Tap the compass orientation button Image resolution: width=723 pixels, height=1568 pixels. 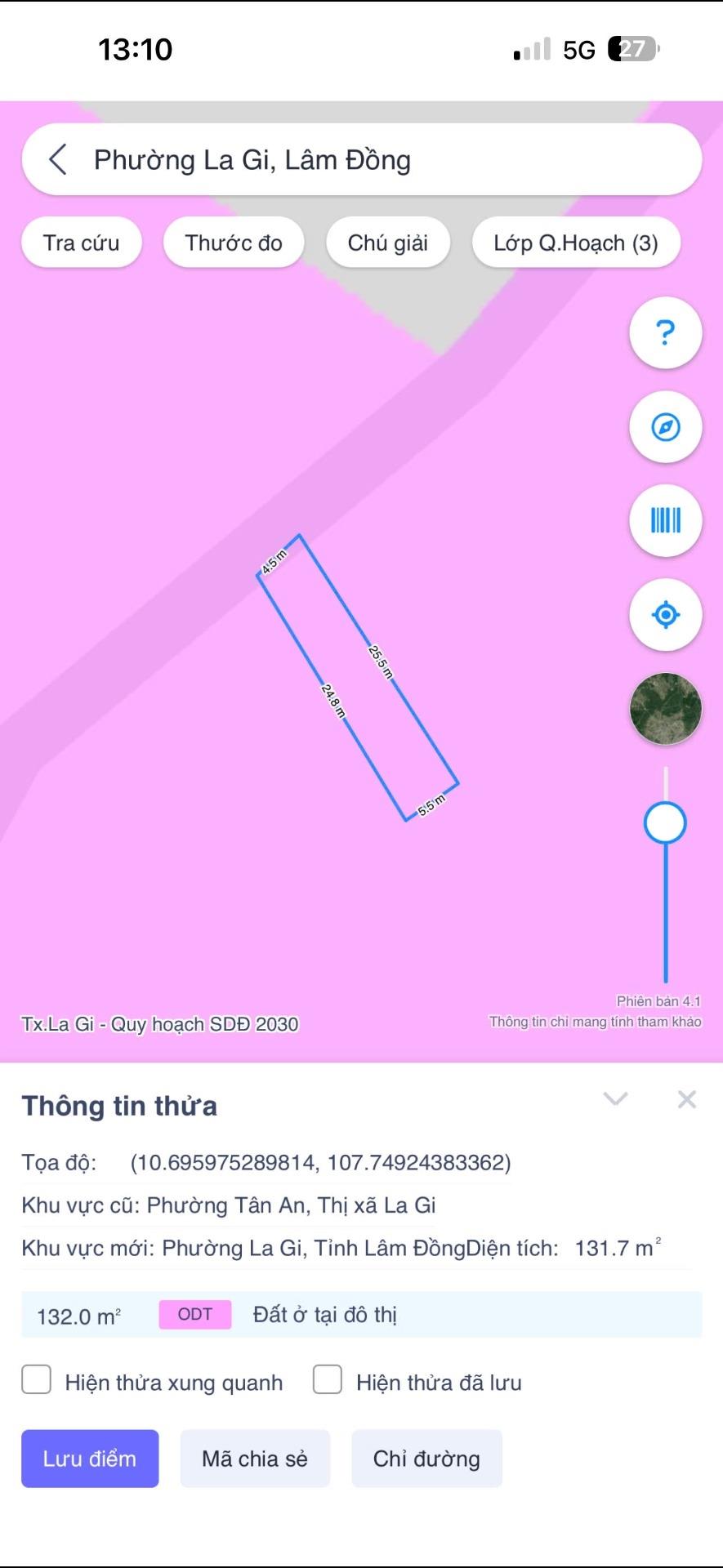click(x=665, y=427)
